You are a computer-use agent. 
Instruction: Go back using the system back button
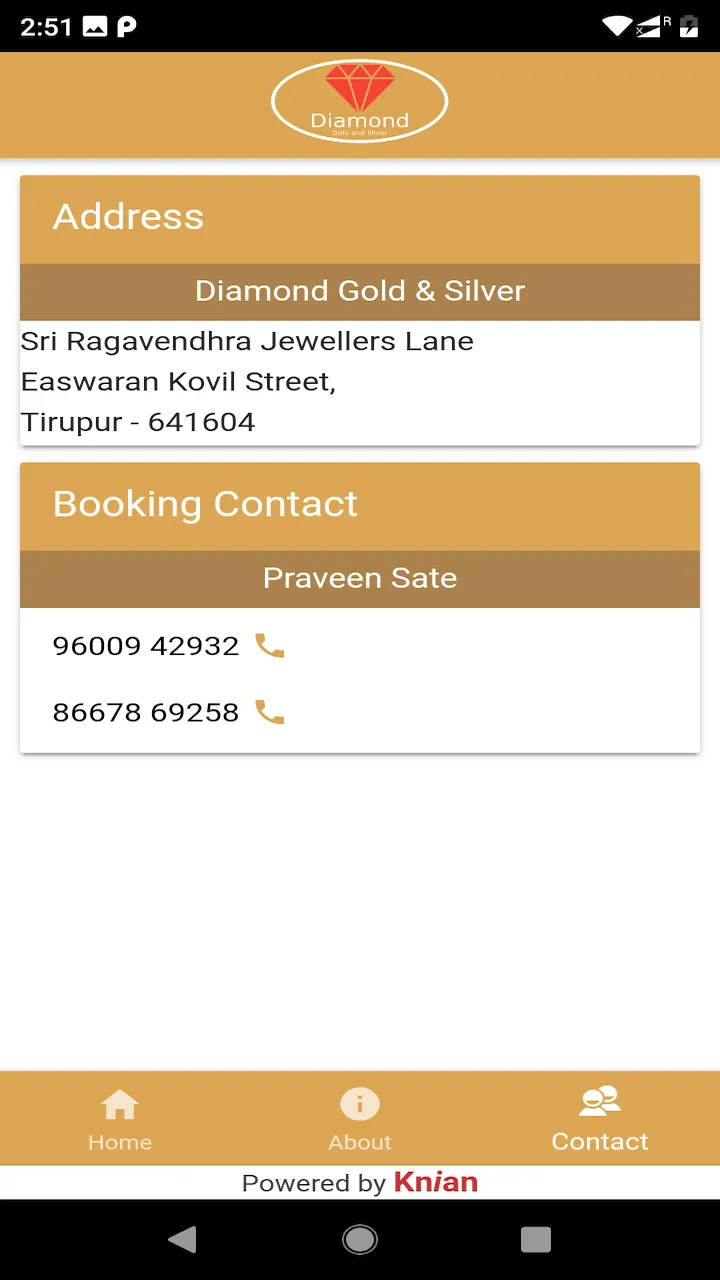tap(182, 1240)
